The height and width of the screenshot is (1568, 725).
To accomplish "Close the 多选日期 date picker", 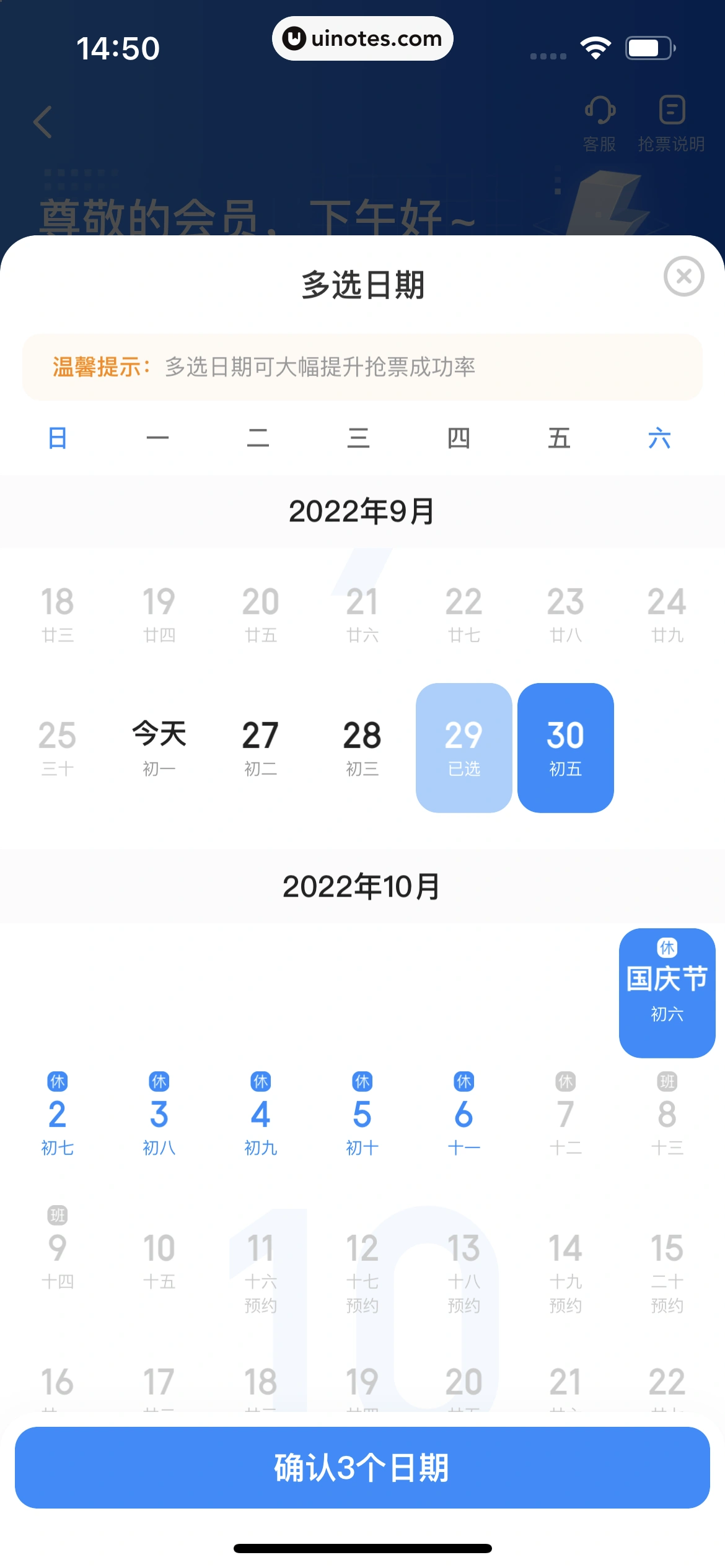I will pos(683,276).
